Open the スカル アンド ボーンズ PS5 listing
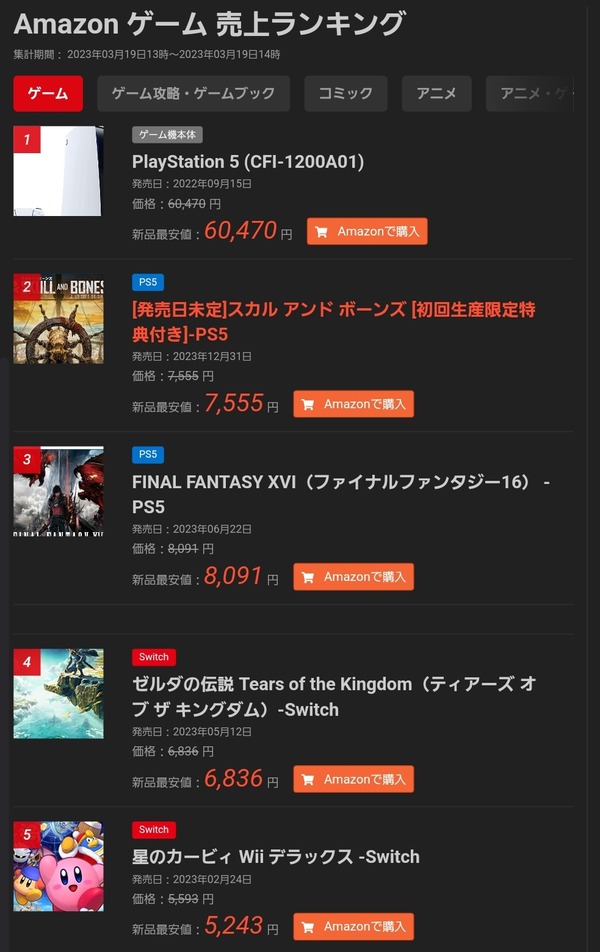This screenshot has height=952, width=600. [x=333, y=322]
